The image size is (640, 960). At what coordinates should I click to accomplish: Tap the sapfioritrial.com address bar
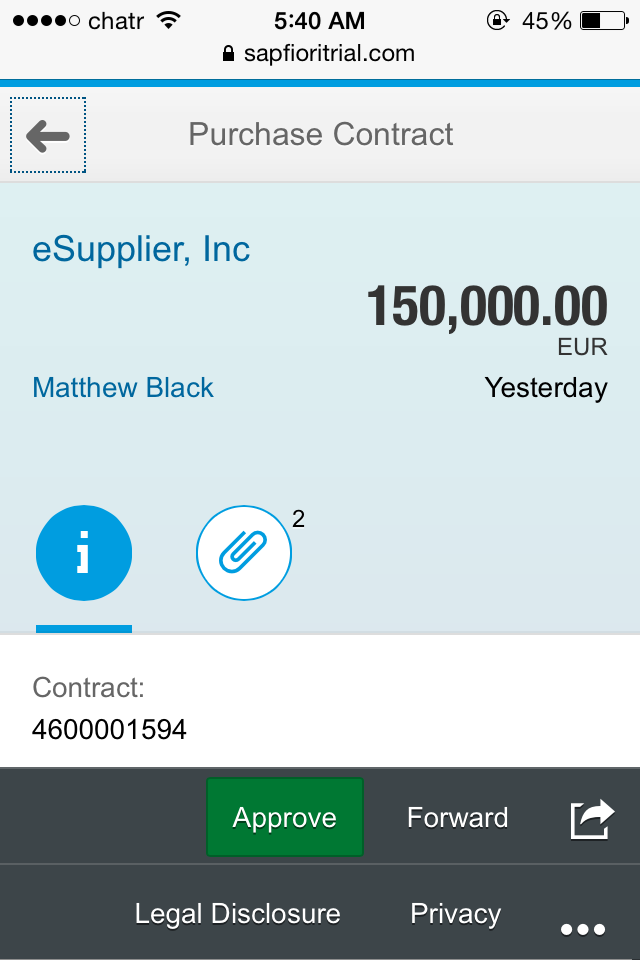click(x=320, y=53)
